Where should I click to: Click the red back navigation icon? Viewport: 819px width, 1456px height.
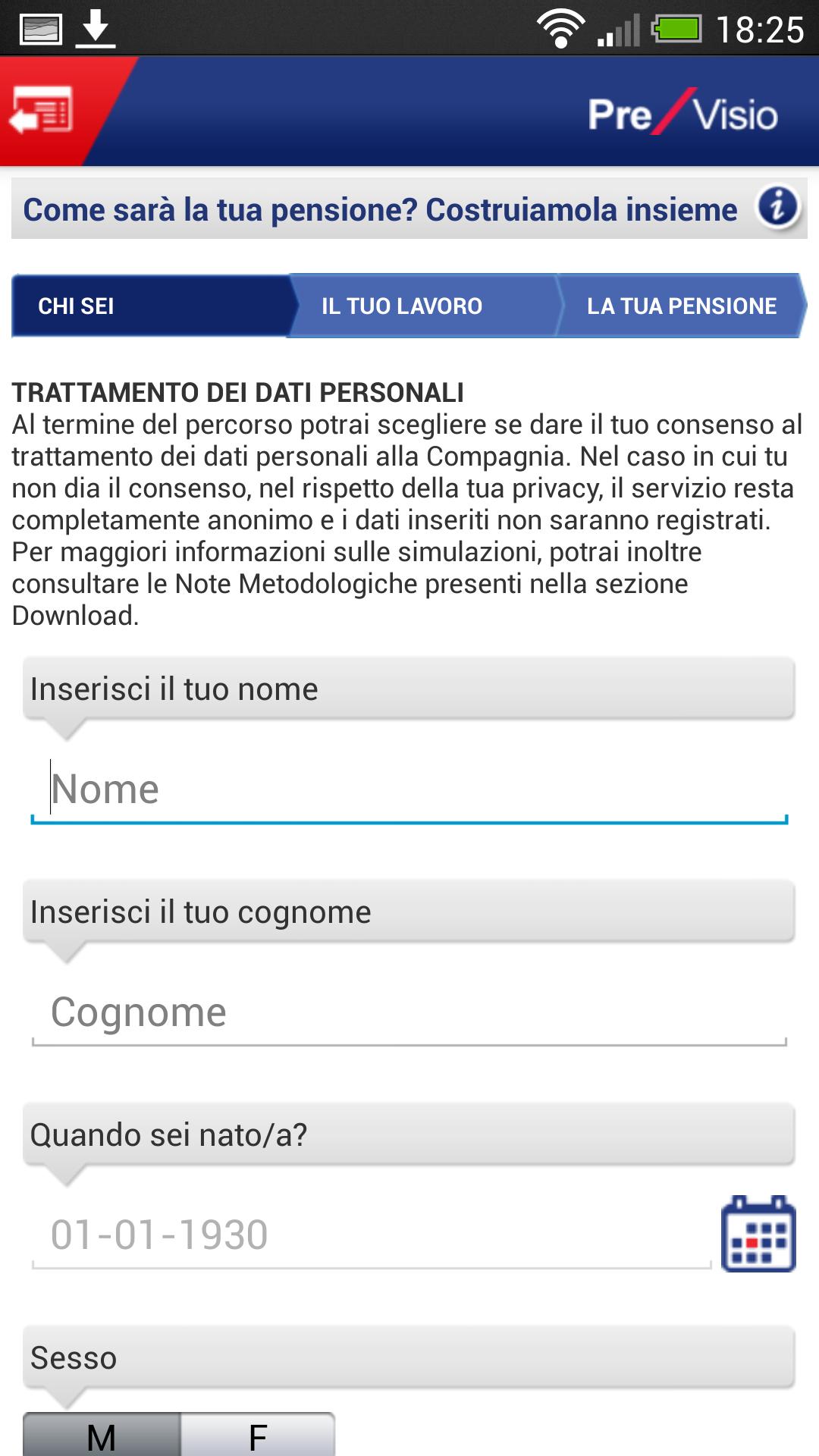[x=42, y=112]
